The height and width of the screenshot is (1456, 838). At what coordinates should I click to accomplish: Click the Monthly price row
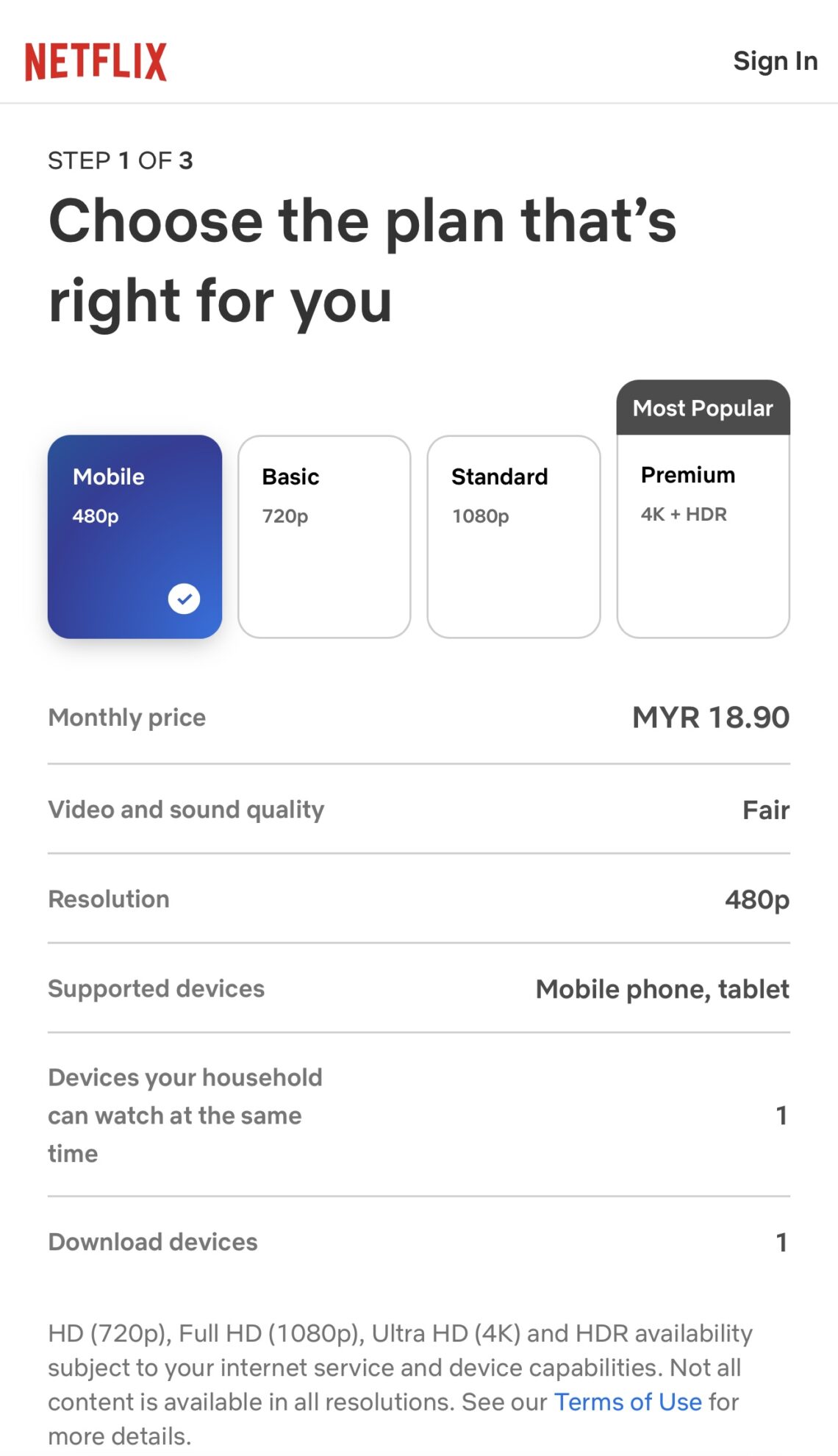(x=126, y=717)
